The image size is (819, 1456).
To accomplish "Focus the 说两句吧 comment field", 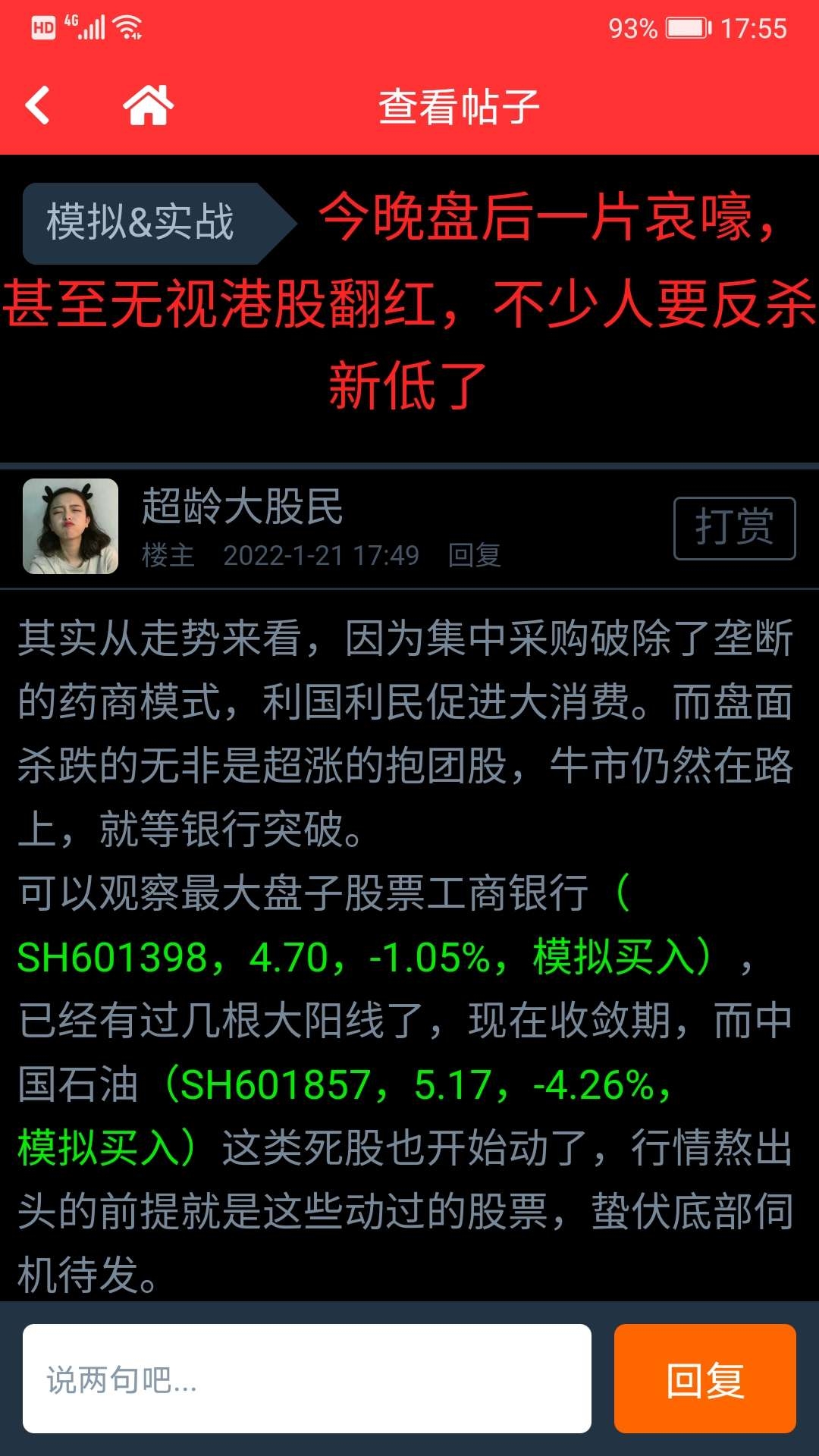I will click(307, 1379).
